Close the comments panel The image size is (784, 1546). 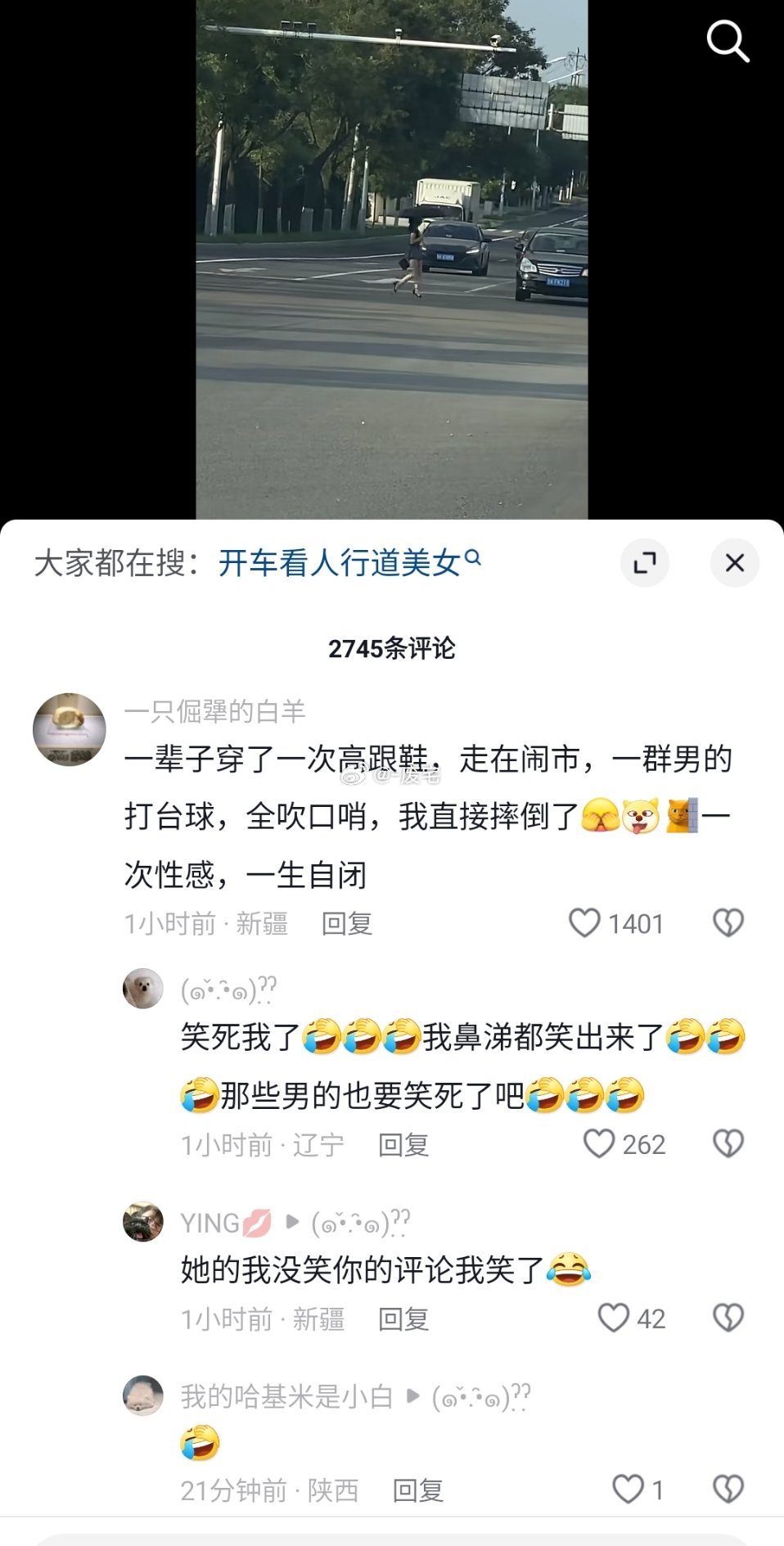[x=734, y=562]
